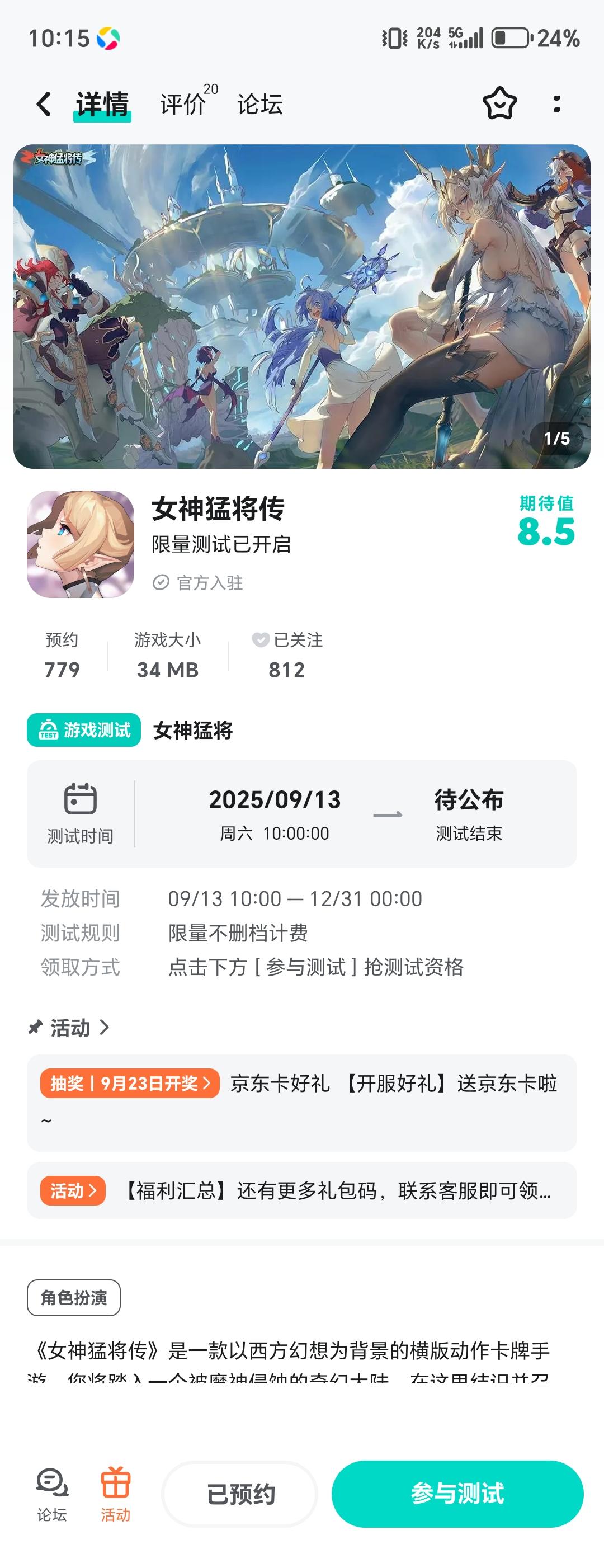Switch to the 评价 reviews tab
The image size is (604, 1568).
pyautogui.click(x=180, y=104)
